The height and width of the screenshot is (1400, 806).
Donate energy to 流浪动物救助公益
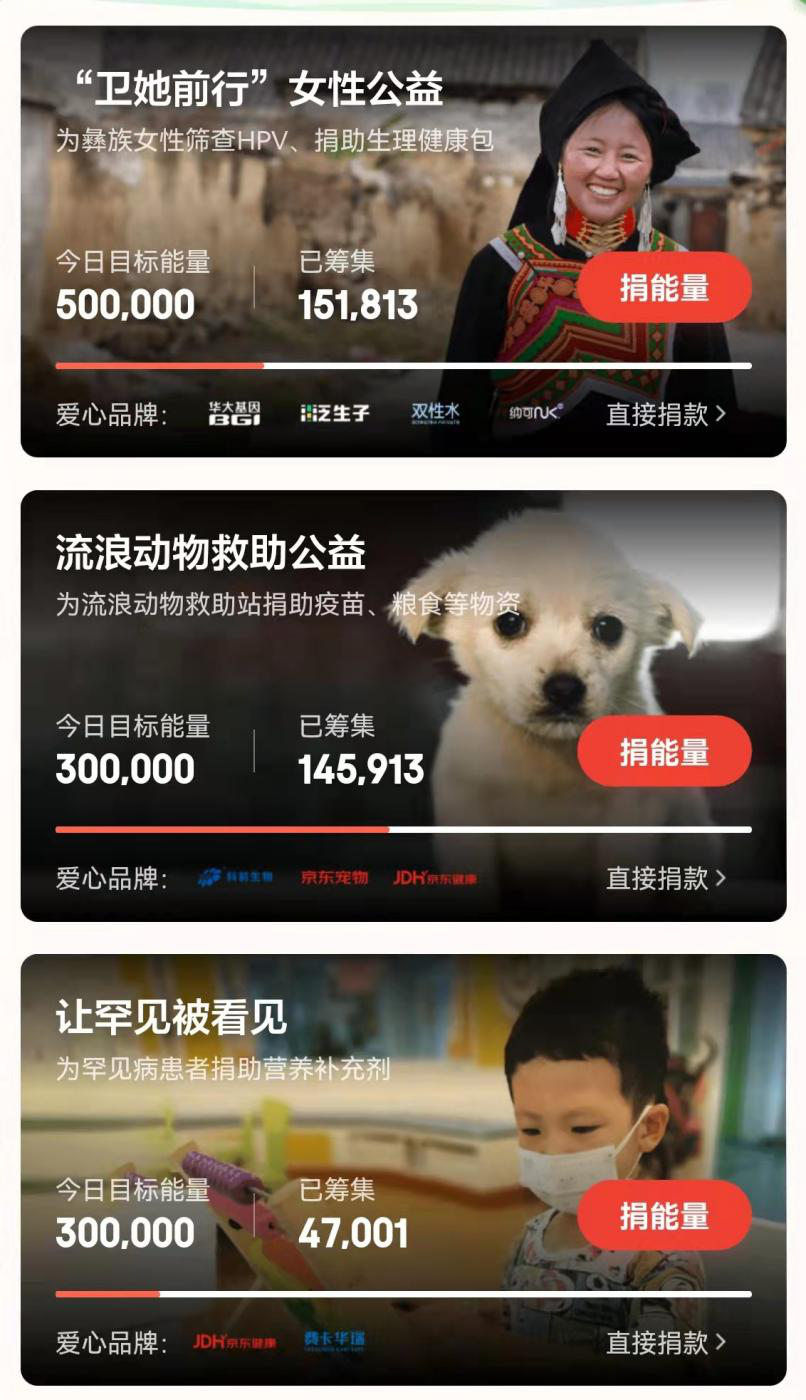[x=664, y=752]
